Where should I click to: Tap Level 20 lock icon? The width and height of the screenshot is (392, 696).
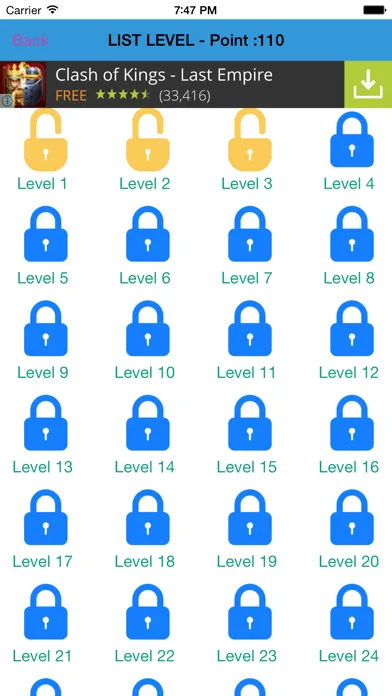point(352,518)
